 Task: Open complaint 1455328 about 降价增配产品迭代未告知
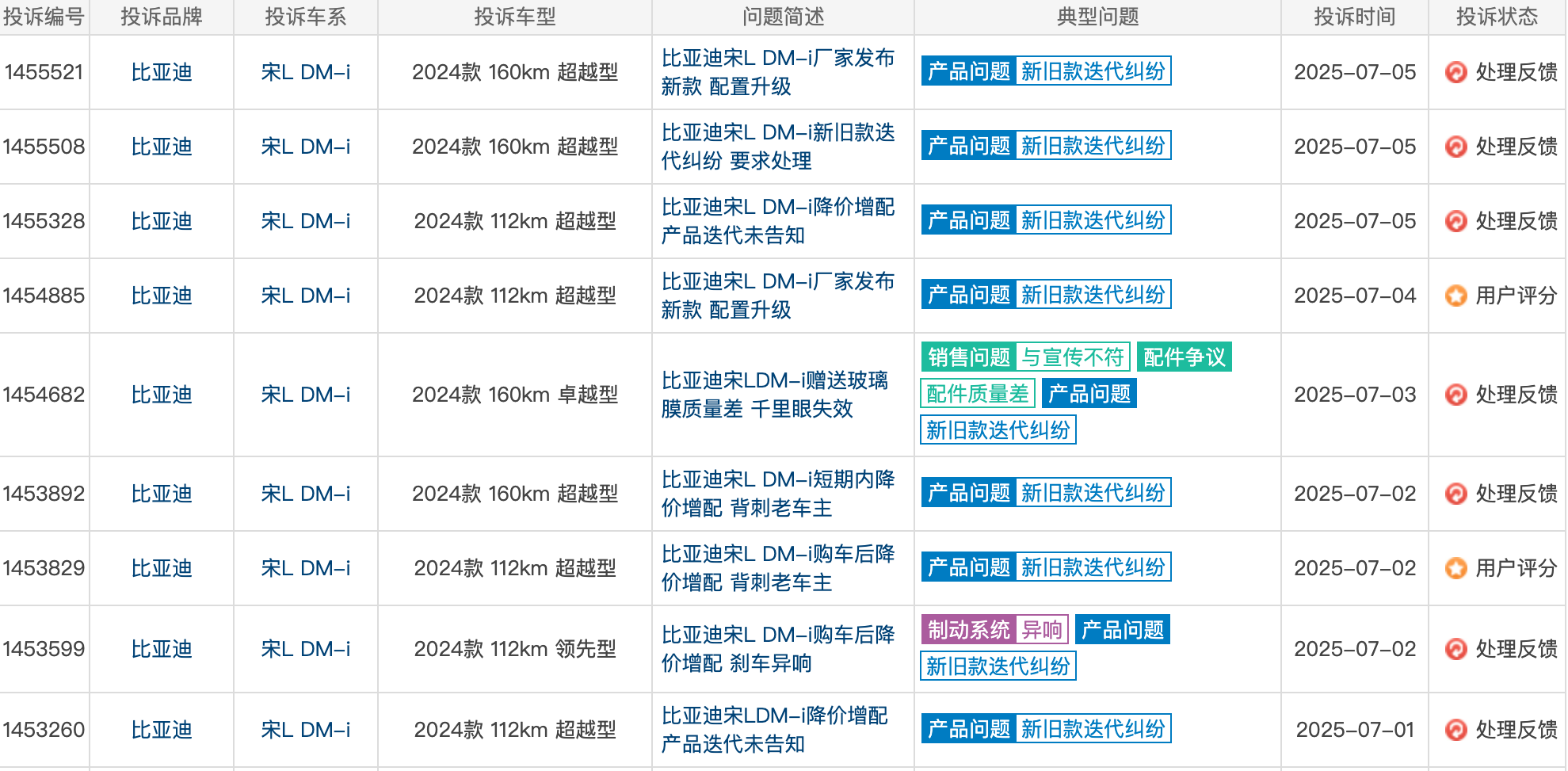coord(777,221)
